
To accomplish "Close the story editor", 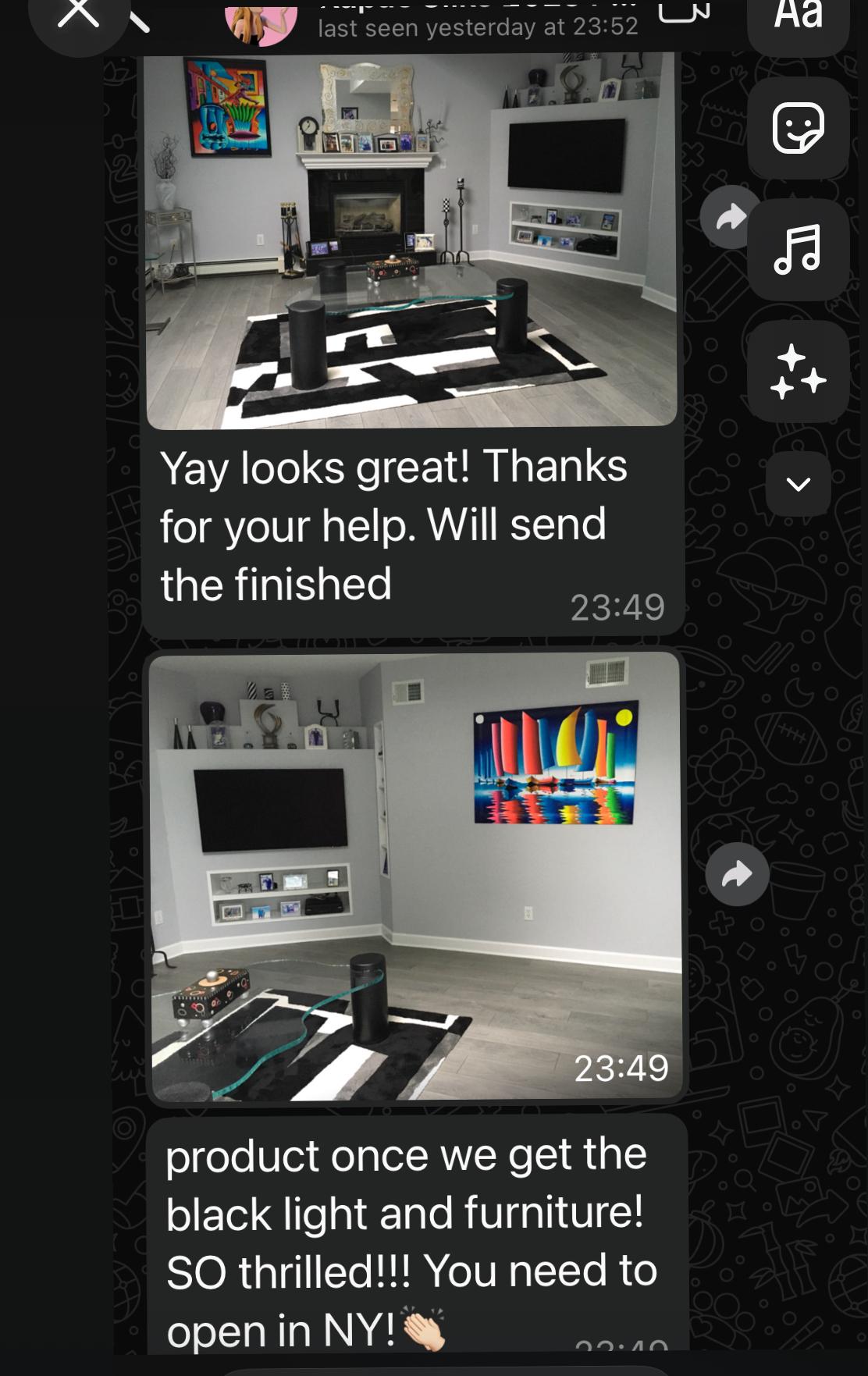I will 78,17.
